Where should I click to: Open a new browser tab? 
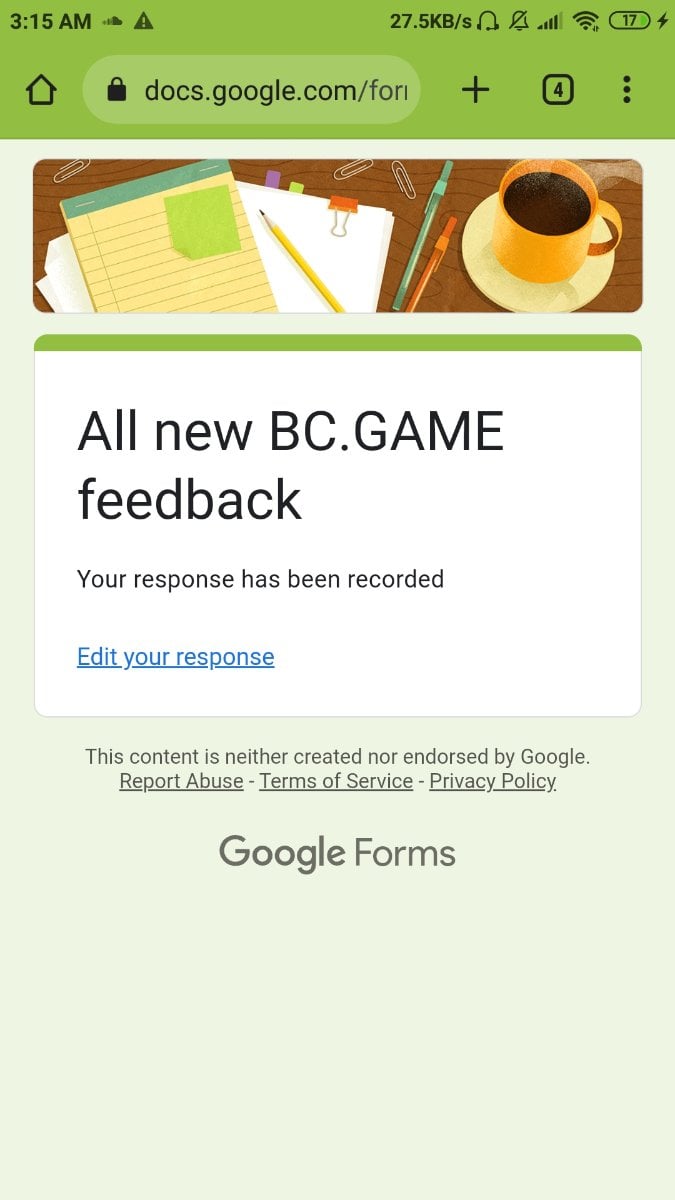(476, 91)
